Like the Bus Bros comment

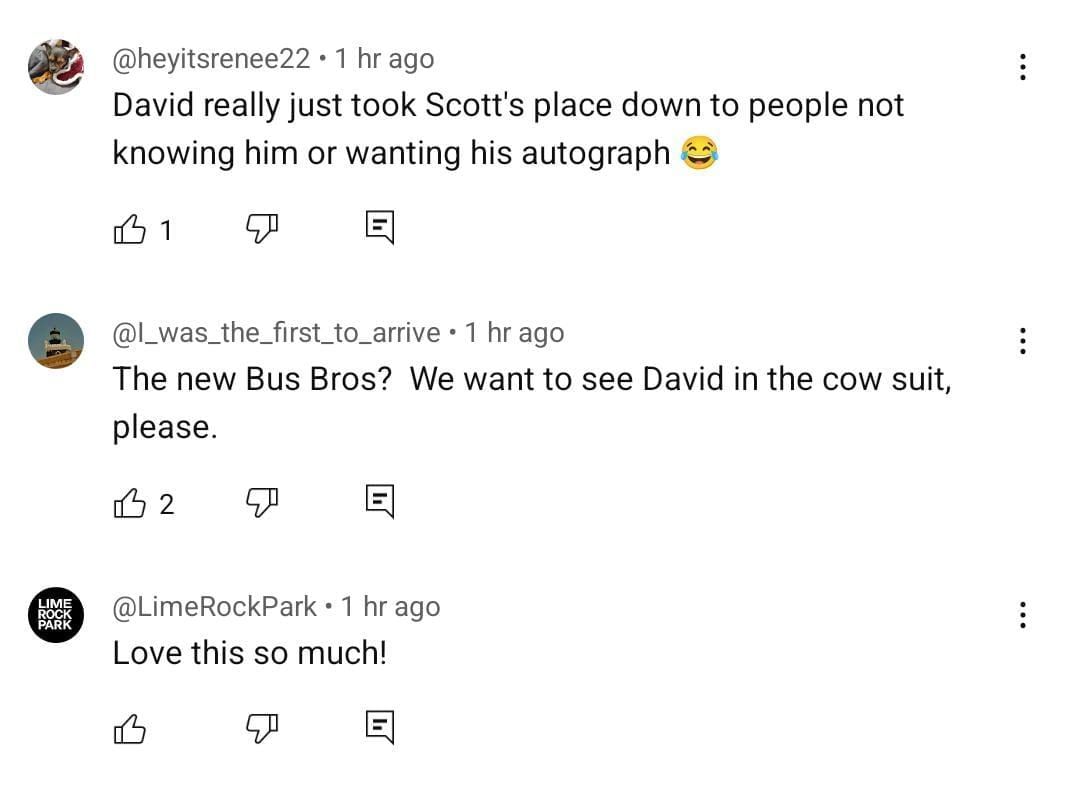(130, 504)
